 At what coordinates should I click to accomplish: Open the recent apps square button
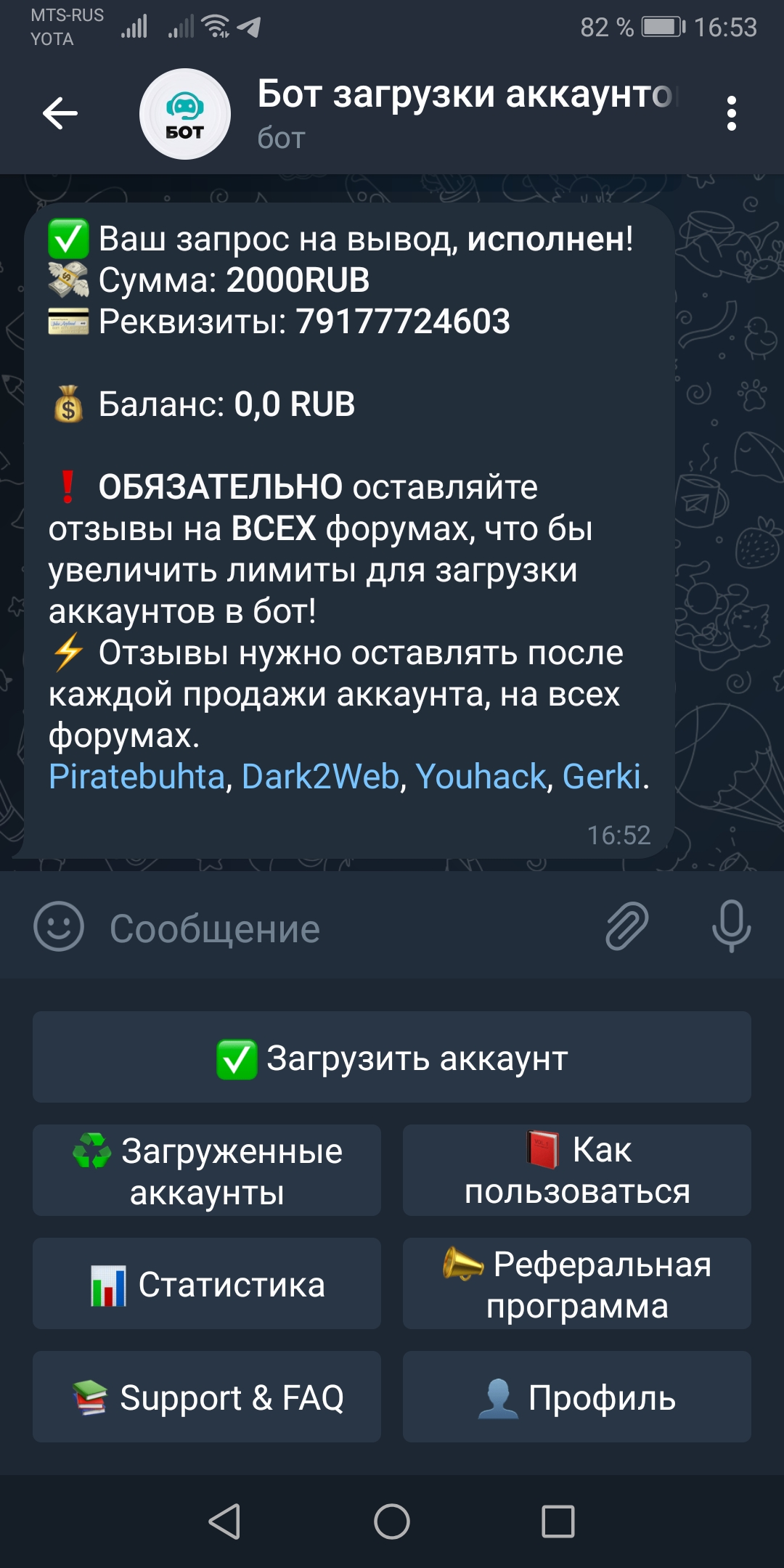pos(558,1522)
